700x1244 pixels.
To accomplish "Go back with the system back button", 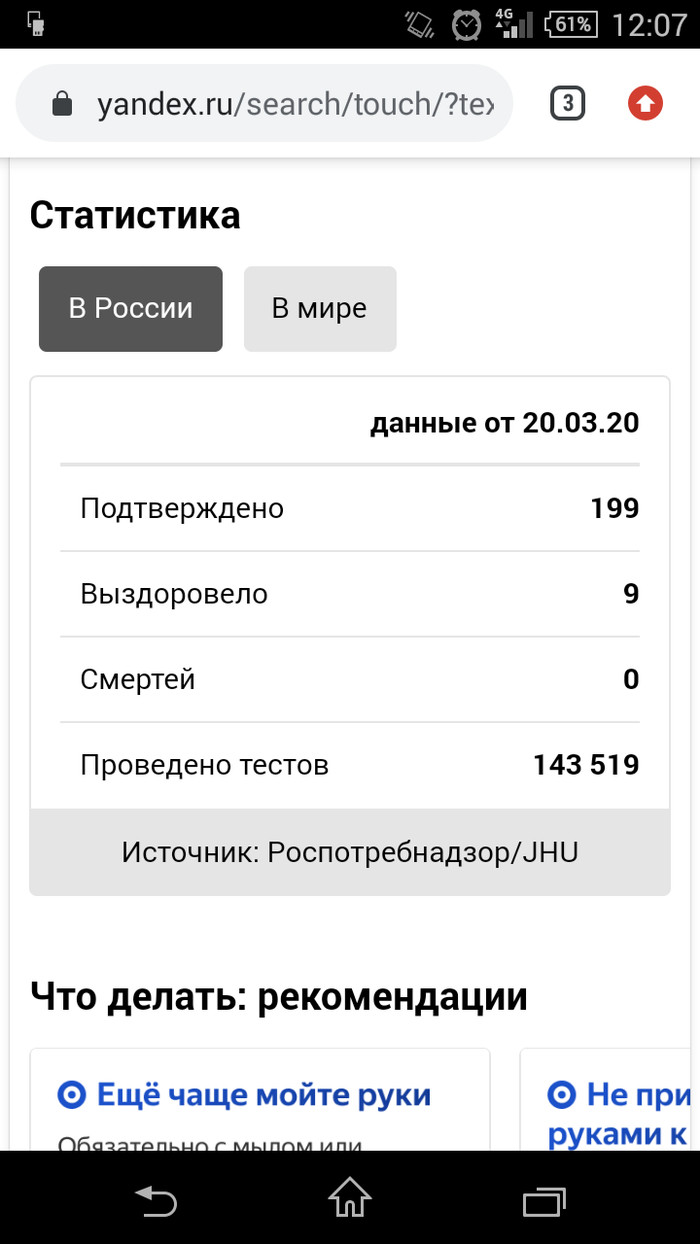I will pos(155,1198).
